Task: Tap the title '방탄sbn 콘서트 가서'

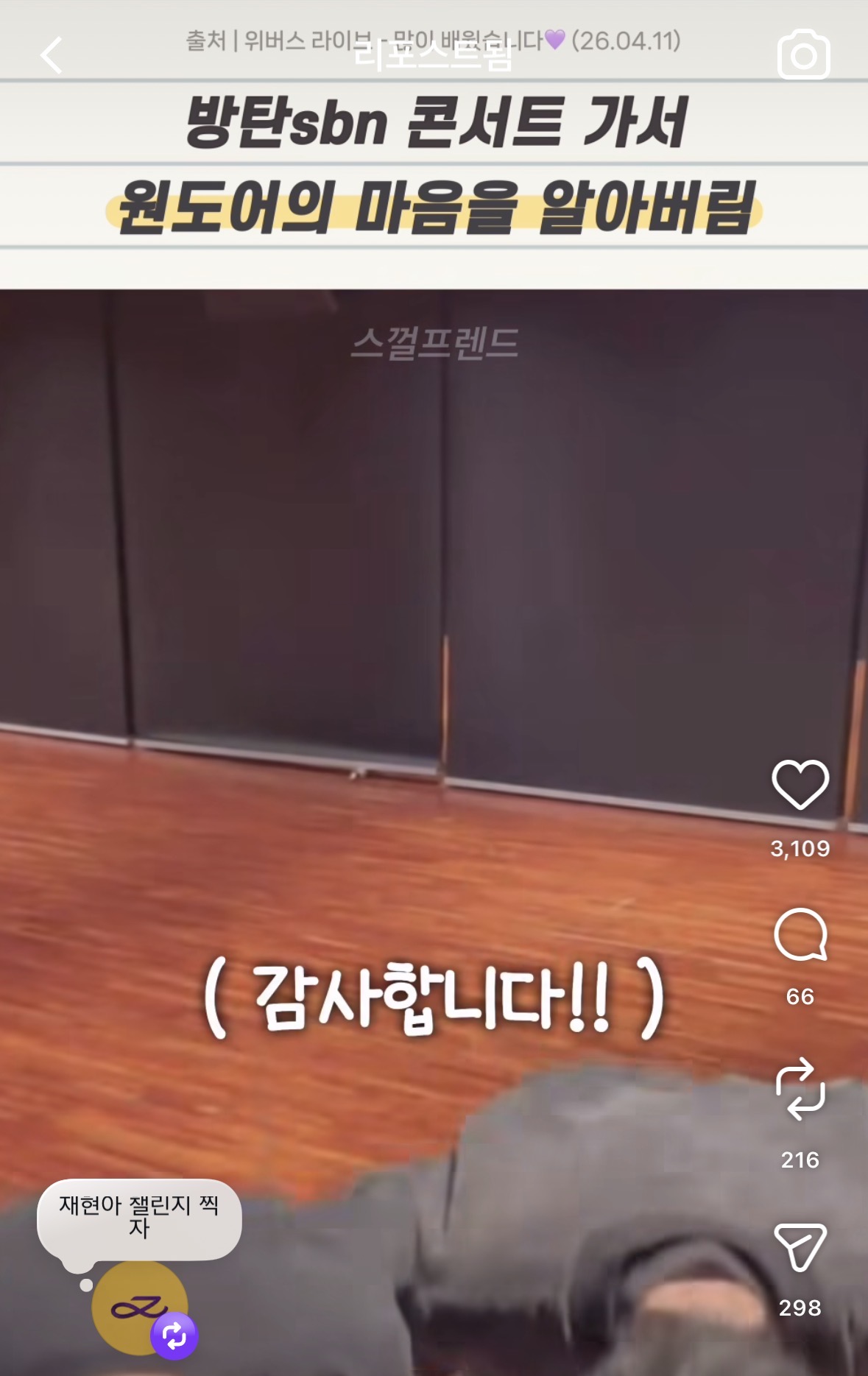Action: 434,122
